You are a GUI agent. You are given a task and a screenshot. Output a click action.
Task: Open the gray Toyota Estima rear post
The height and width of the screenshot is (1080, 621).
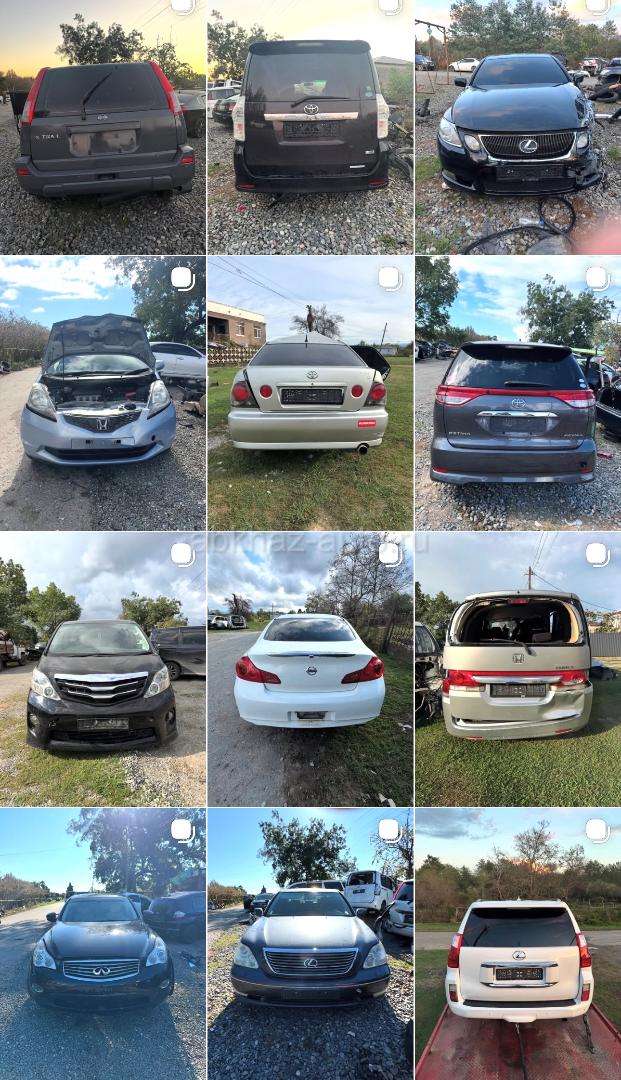point(518,393)
